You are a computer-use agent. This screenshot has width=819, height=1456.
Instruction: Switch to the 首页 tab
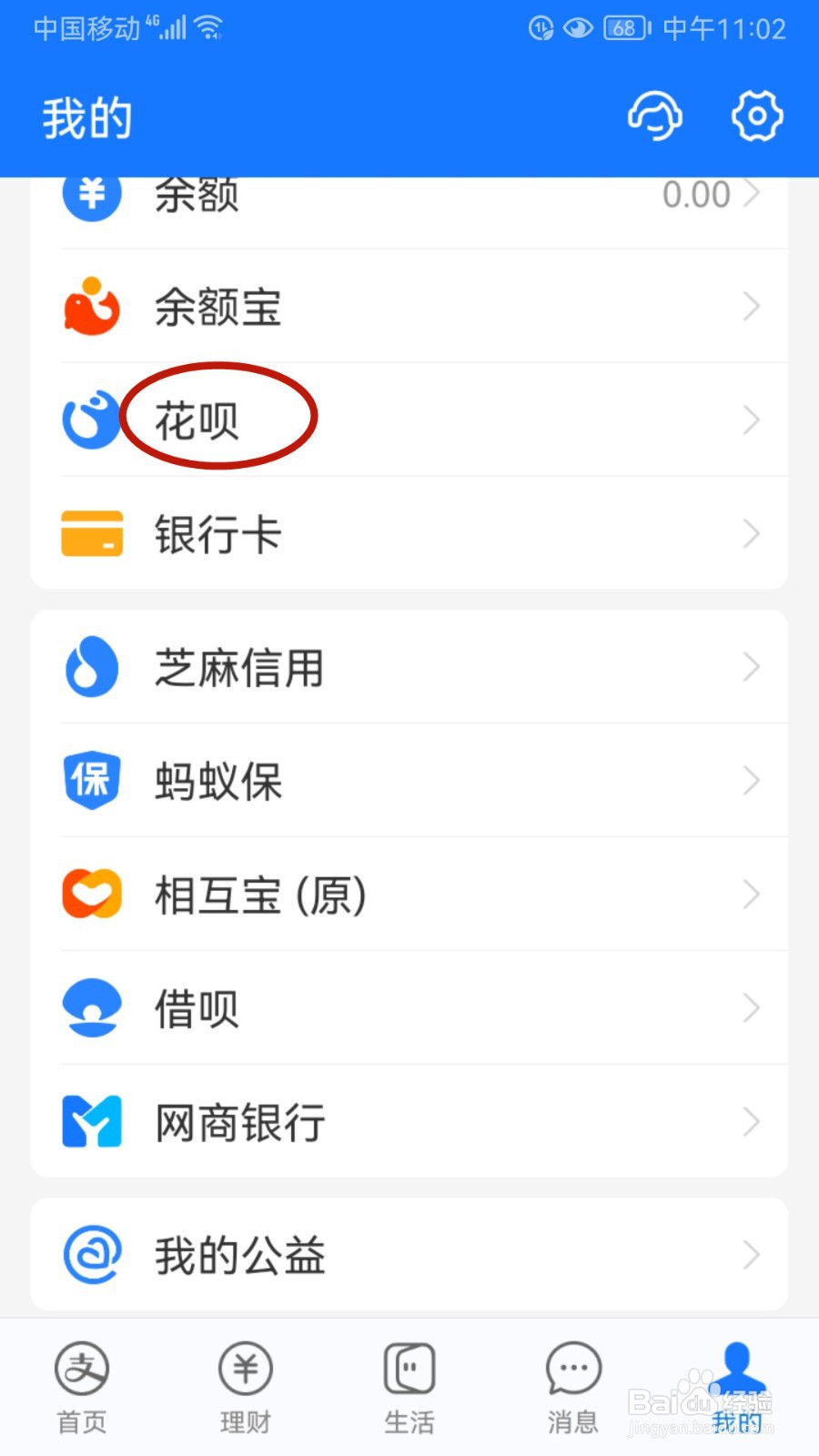[82, 1385]
